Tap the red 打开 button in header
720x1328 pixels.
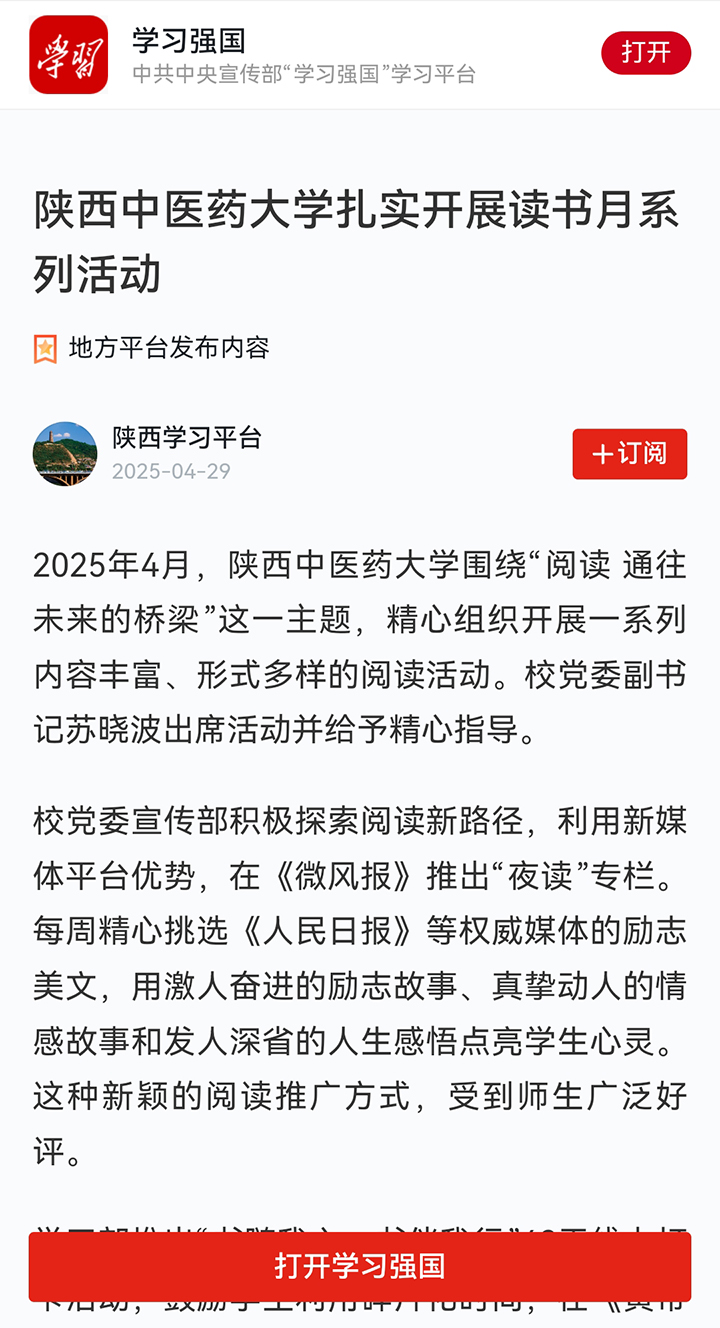tap(645, 53)
